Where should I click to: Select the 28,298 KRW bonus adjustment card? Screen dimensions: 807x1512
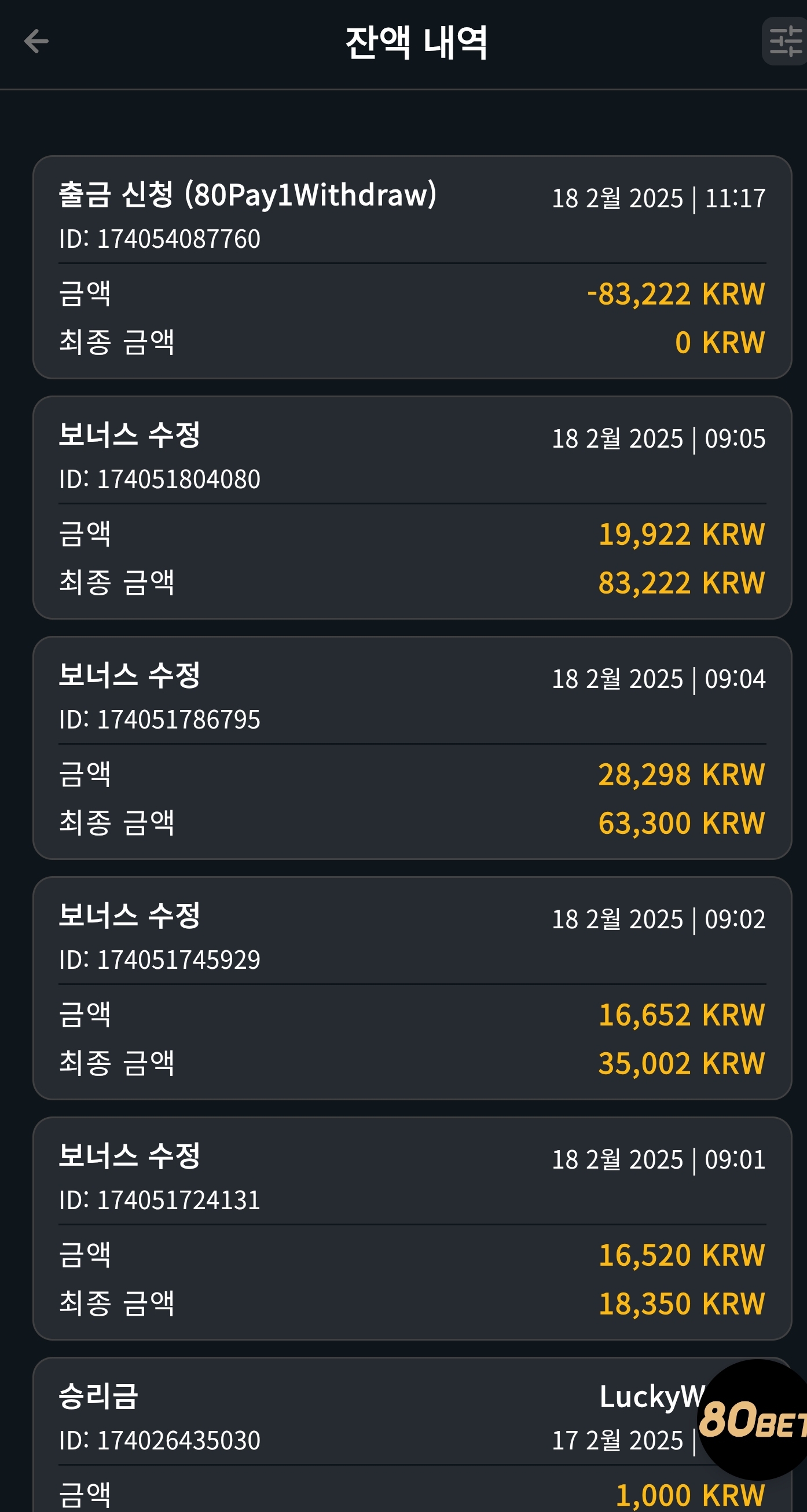tap(412, 748)
